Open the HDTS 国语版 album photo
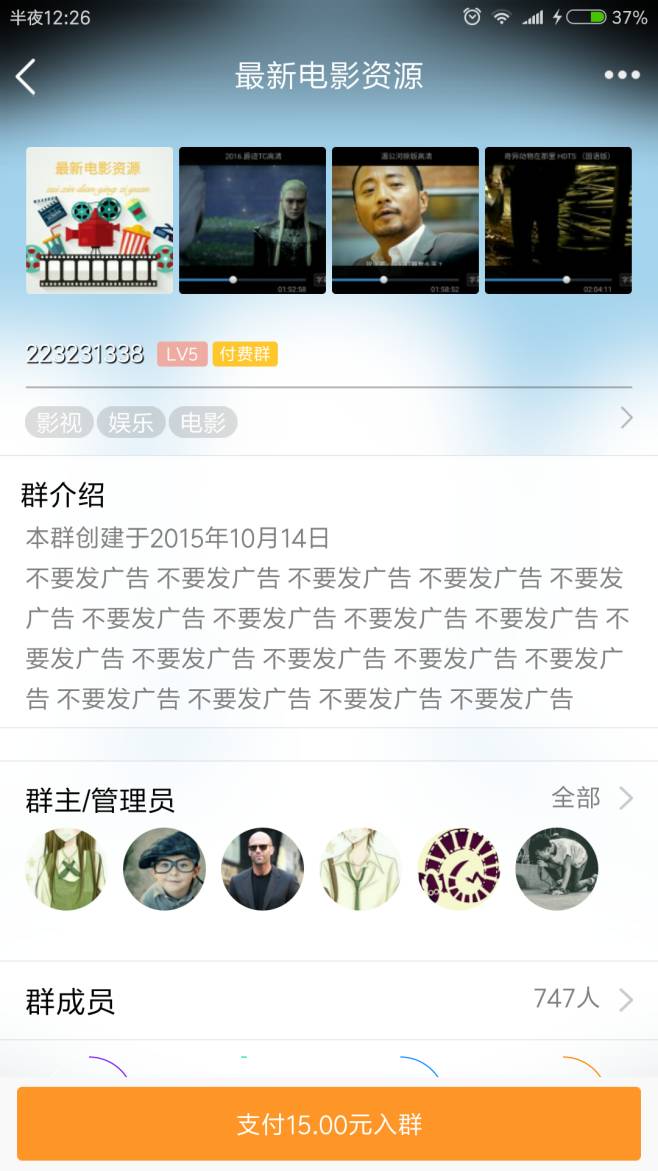 558,220
